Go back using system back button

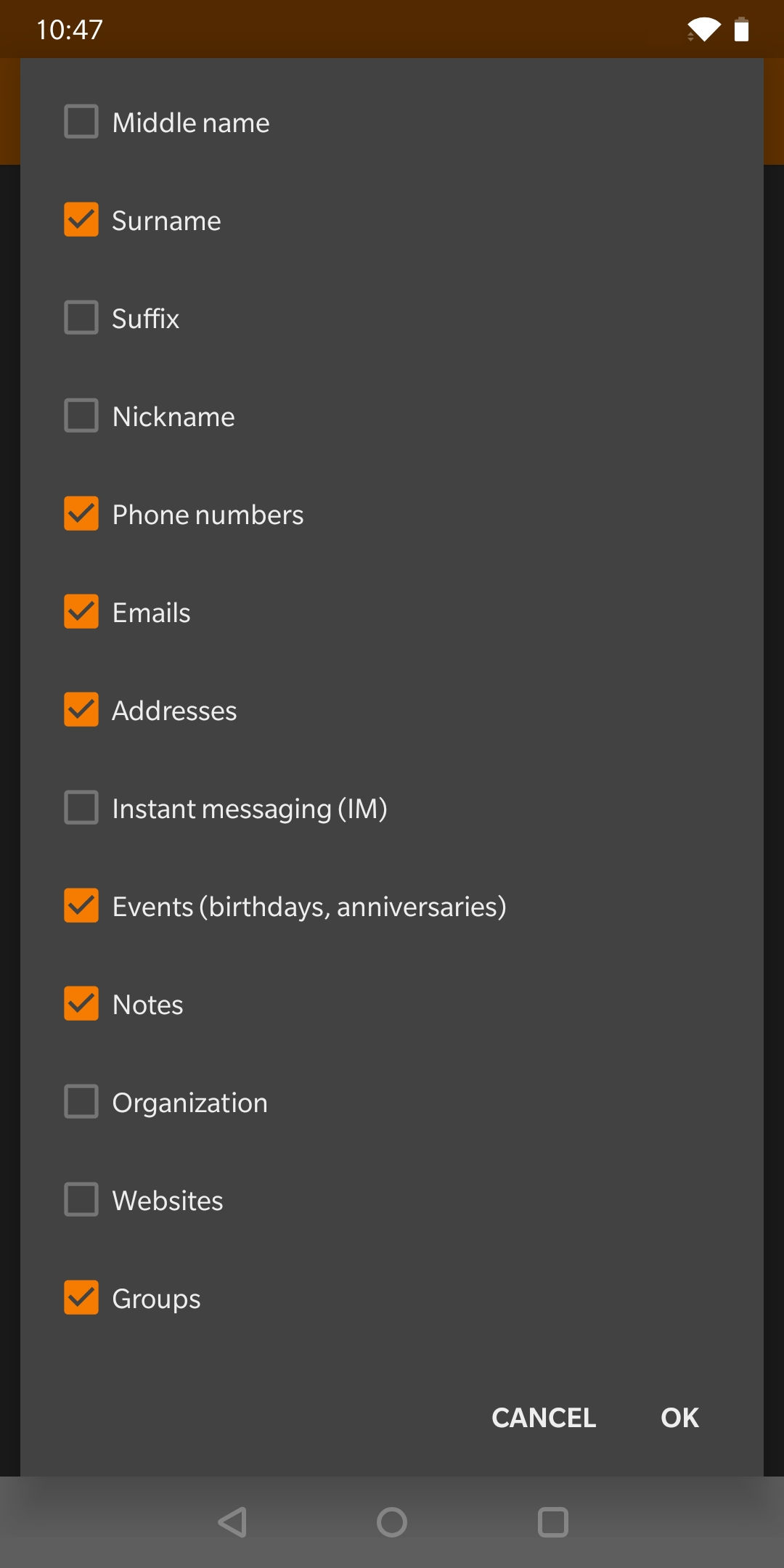pyautogui.click(x=232, y=1522)
